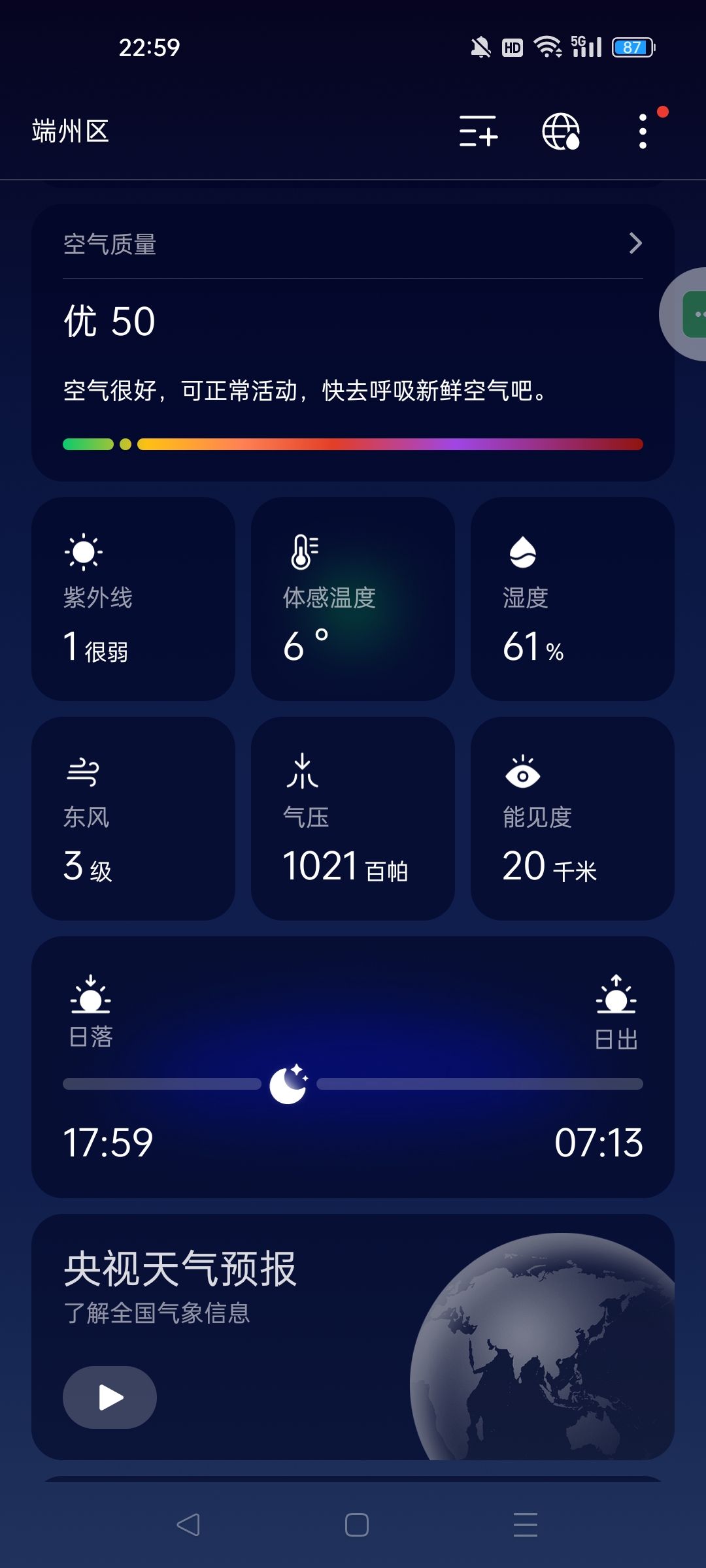Open the globe weather map icon

(561, 131)
